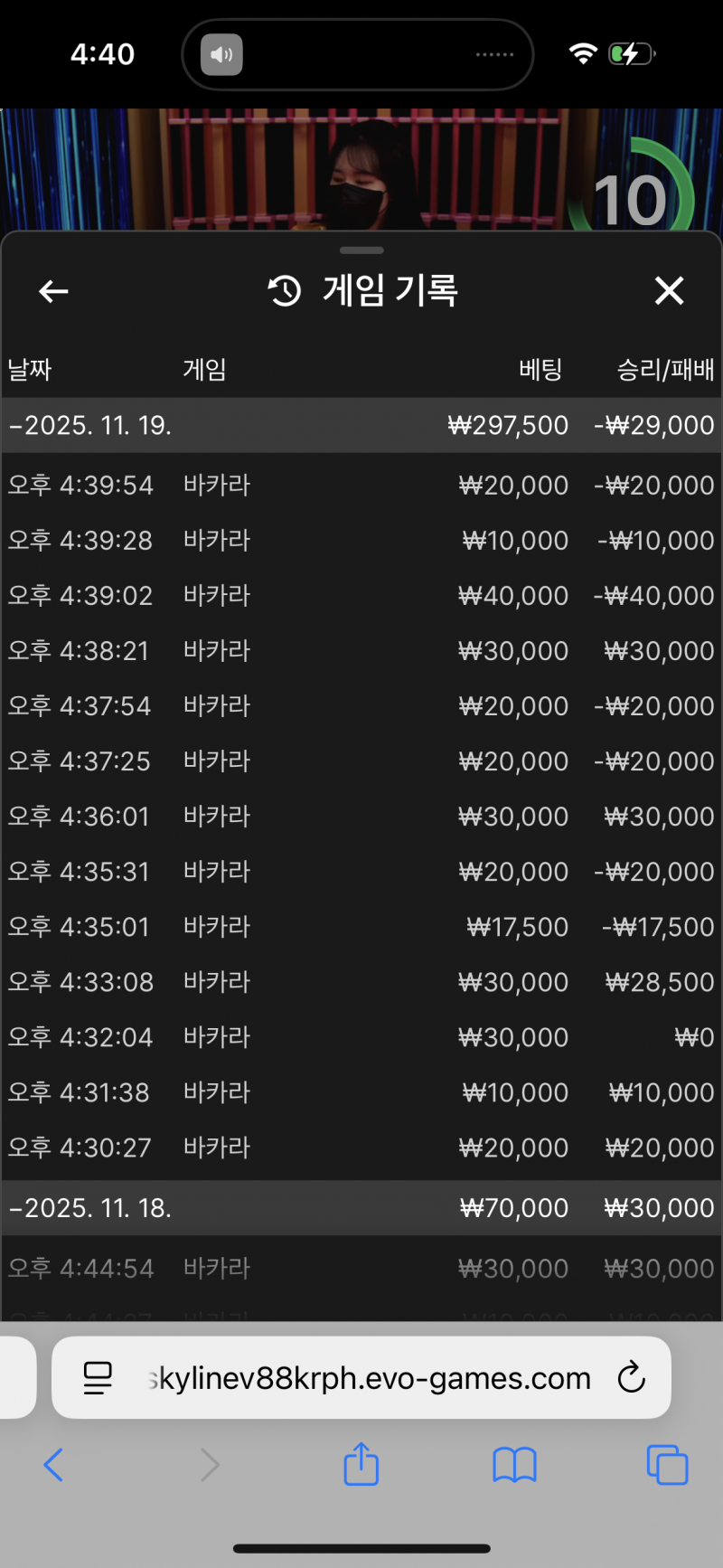Open the 오후 4:39:02 바카라 record

click(361, 596)
